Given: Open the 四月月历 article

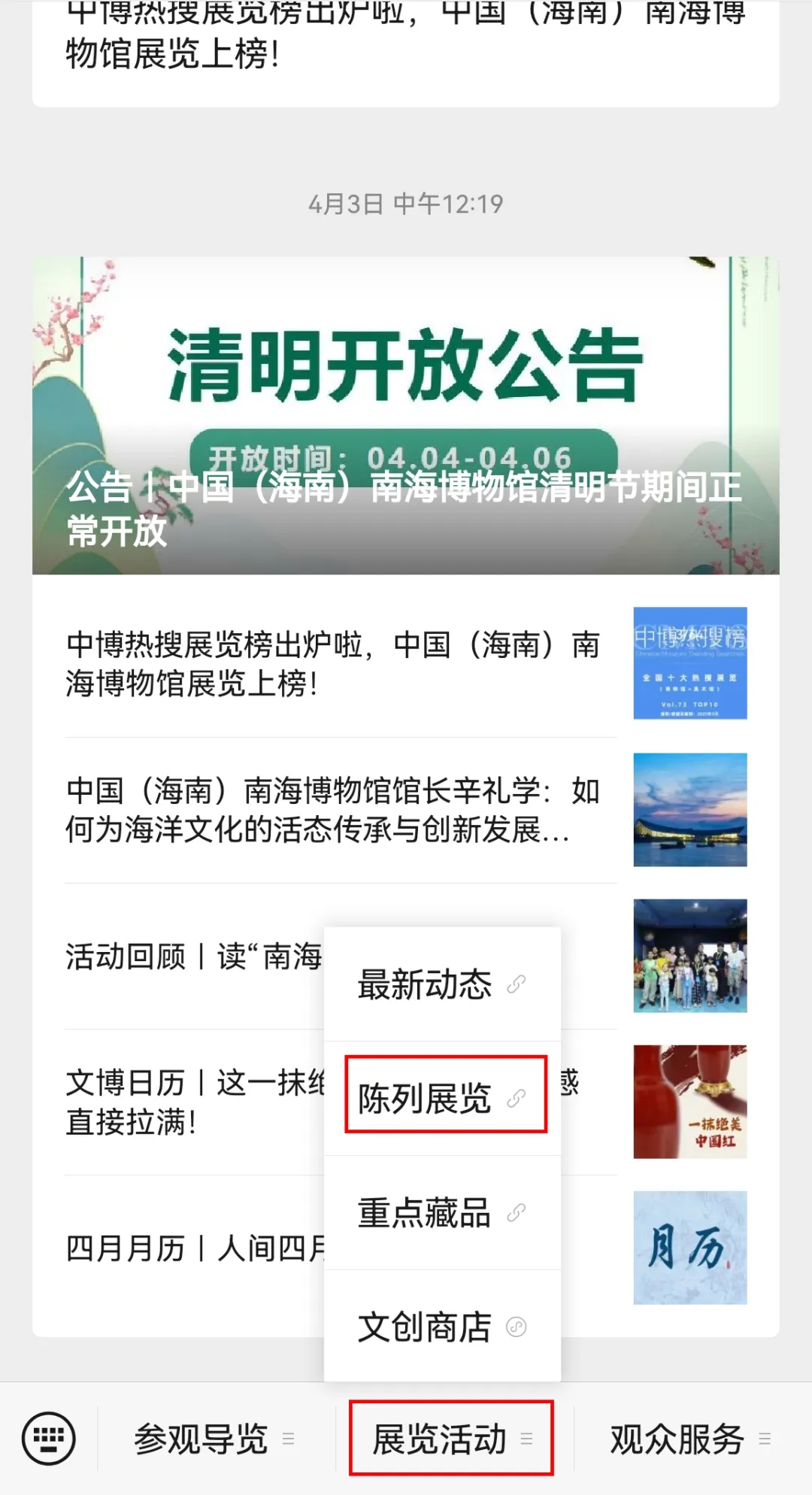Looking at the screenshot, I should [192, 1248].
